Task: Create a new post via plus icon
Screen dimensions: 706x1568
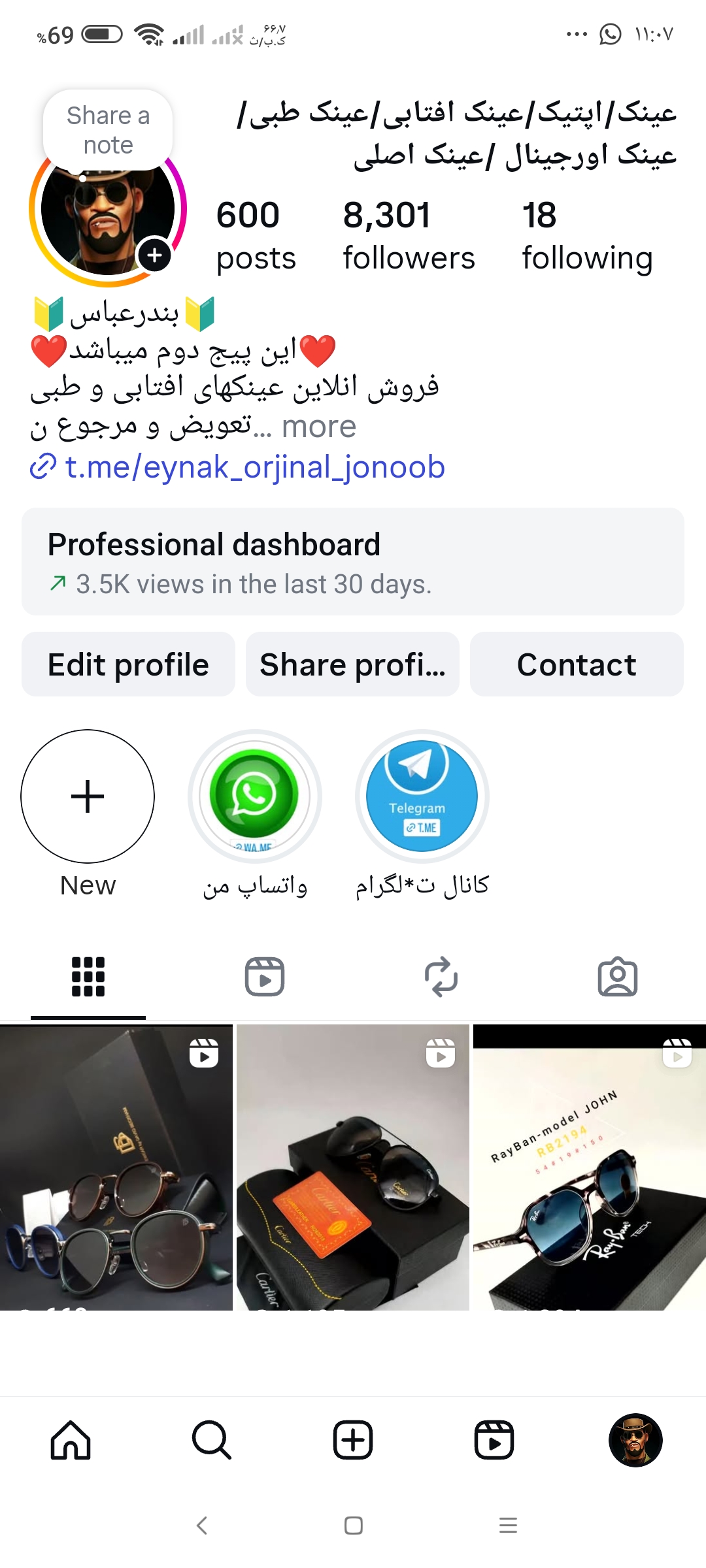Action: tap(352, 1442)
